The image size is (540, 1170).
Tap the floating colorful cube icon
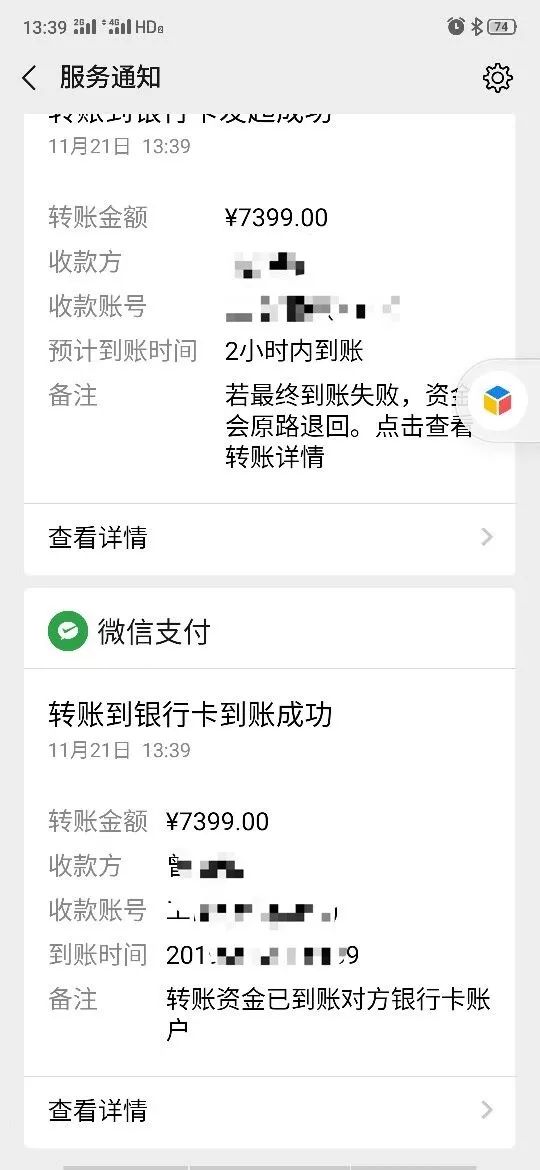point(497,401)
